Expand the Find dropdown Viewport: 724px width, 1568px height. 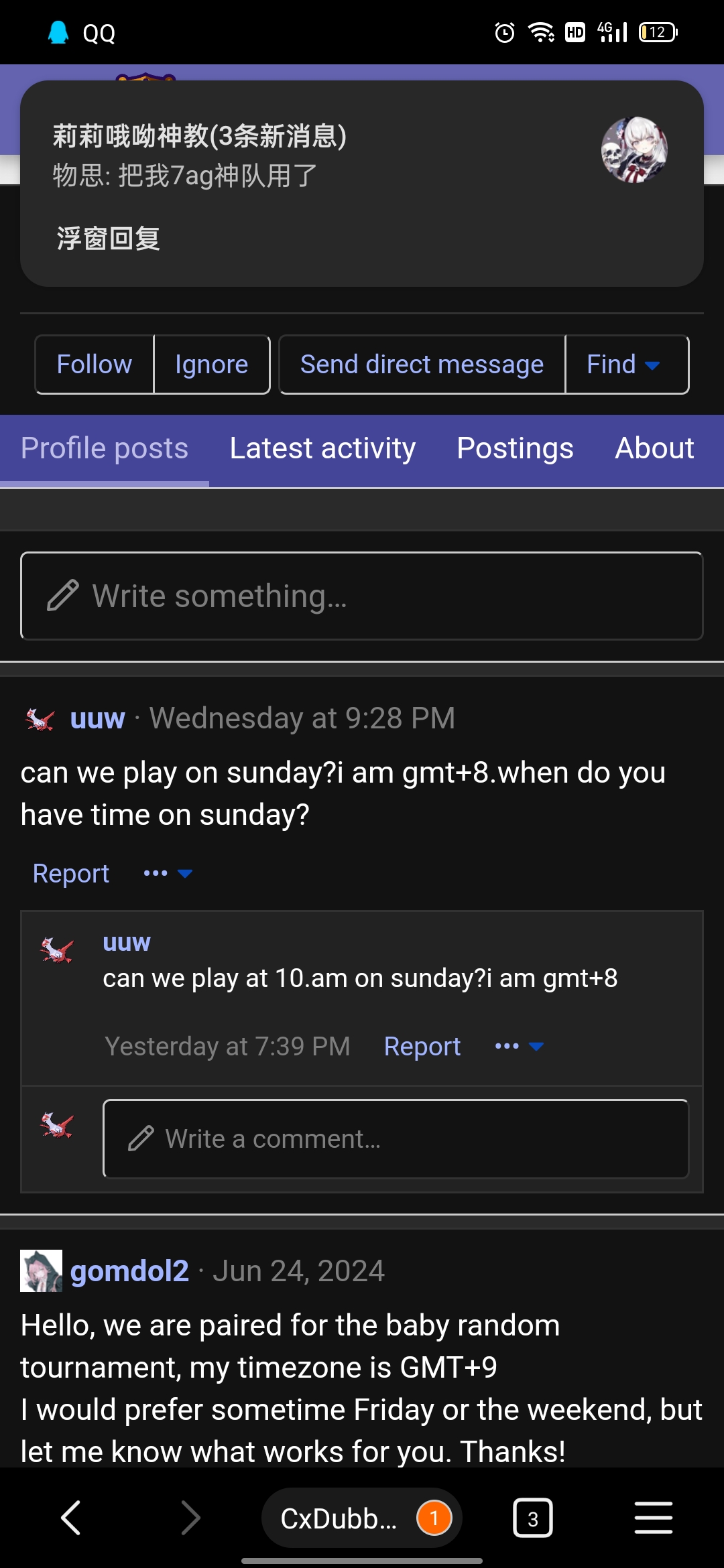pyautogui.click(x=625, y=365)
